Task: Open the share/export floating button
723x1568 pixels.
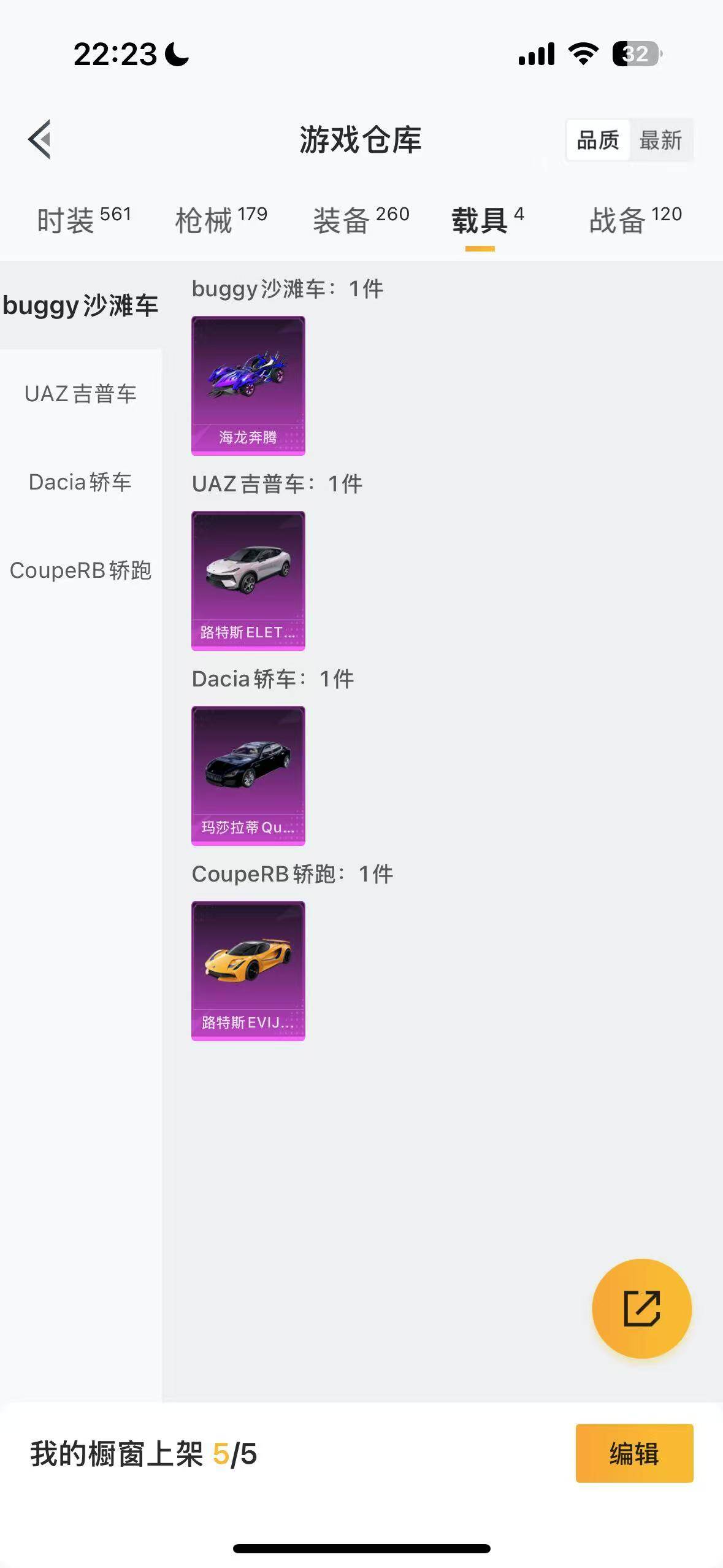Action: pos(641,1308)
